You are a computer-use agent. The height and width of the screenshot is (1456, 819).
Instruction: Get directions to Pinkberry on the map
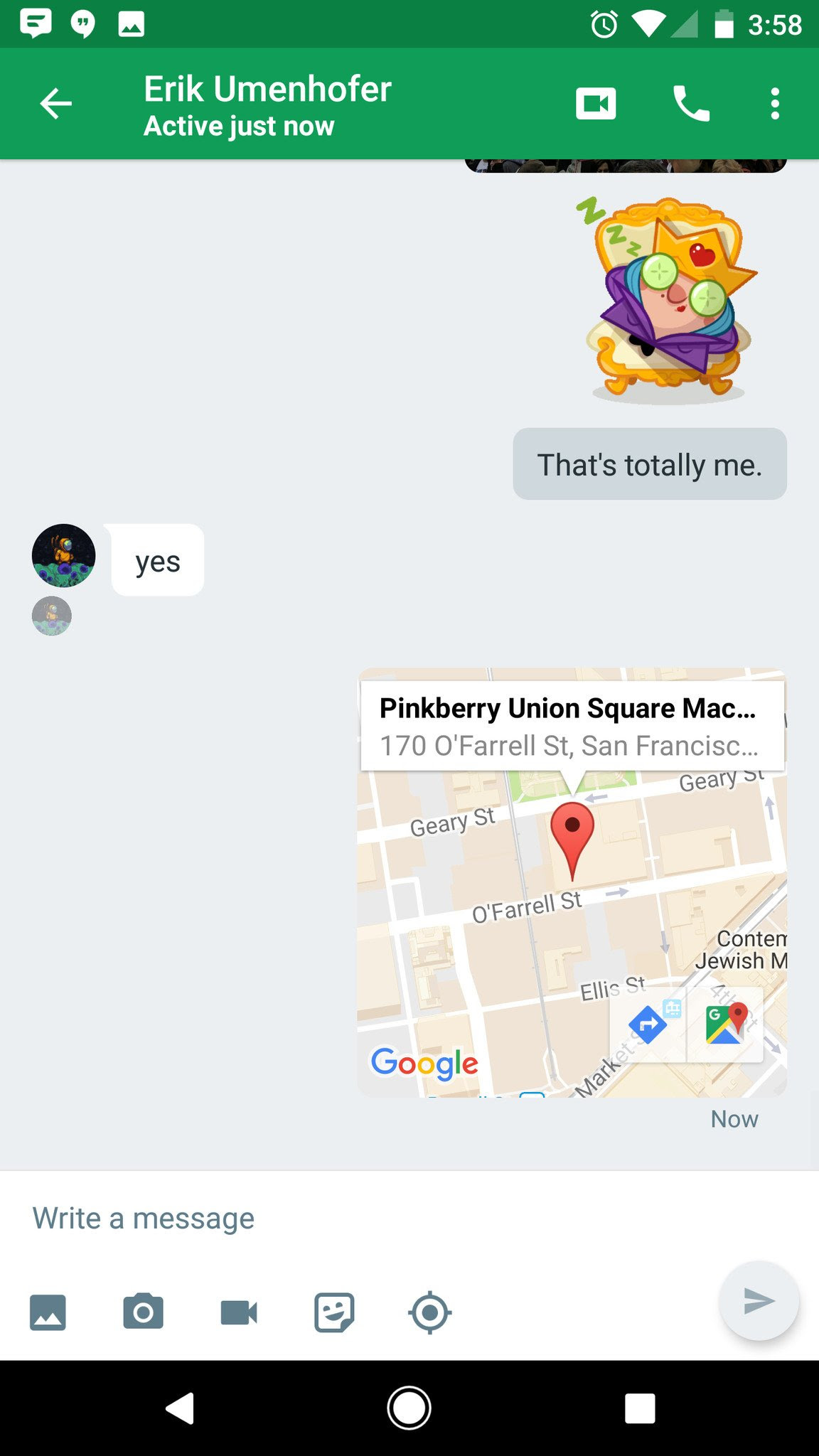point(648,1024)
